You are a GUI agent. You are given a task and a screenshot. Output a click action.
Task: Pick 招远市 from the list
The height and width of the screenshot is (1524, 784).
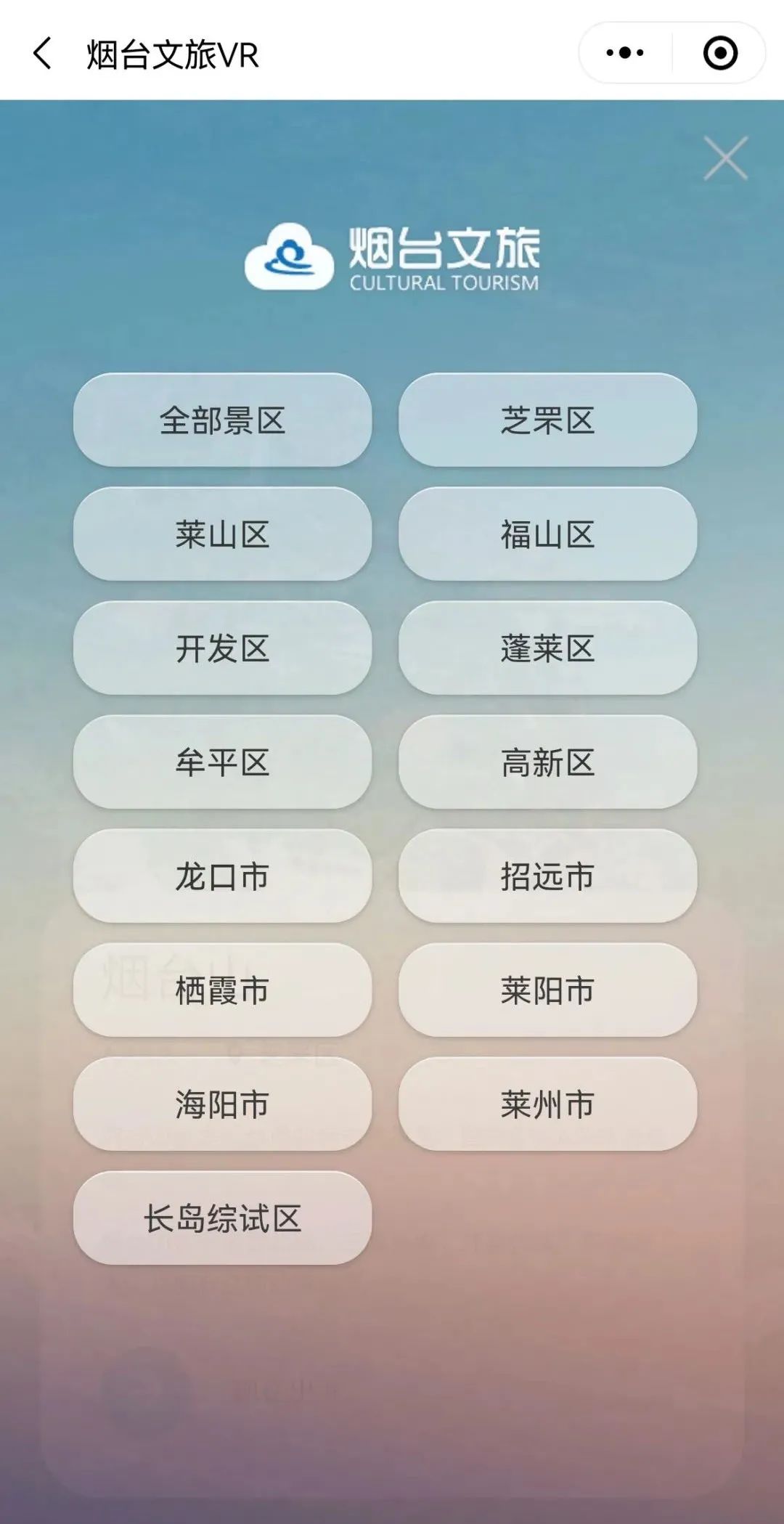click(547, 876)
